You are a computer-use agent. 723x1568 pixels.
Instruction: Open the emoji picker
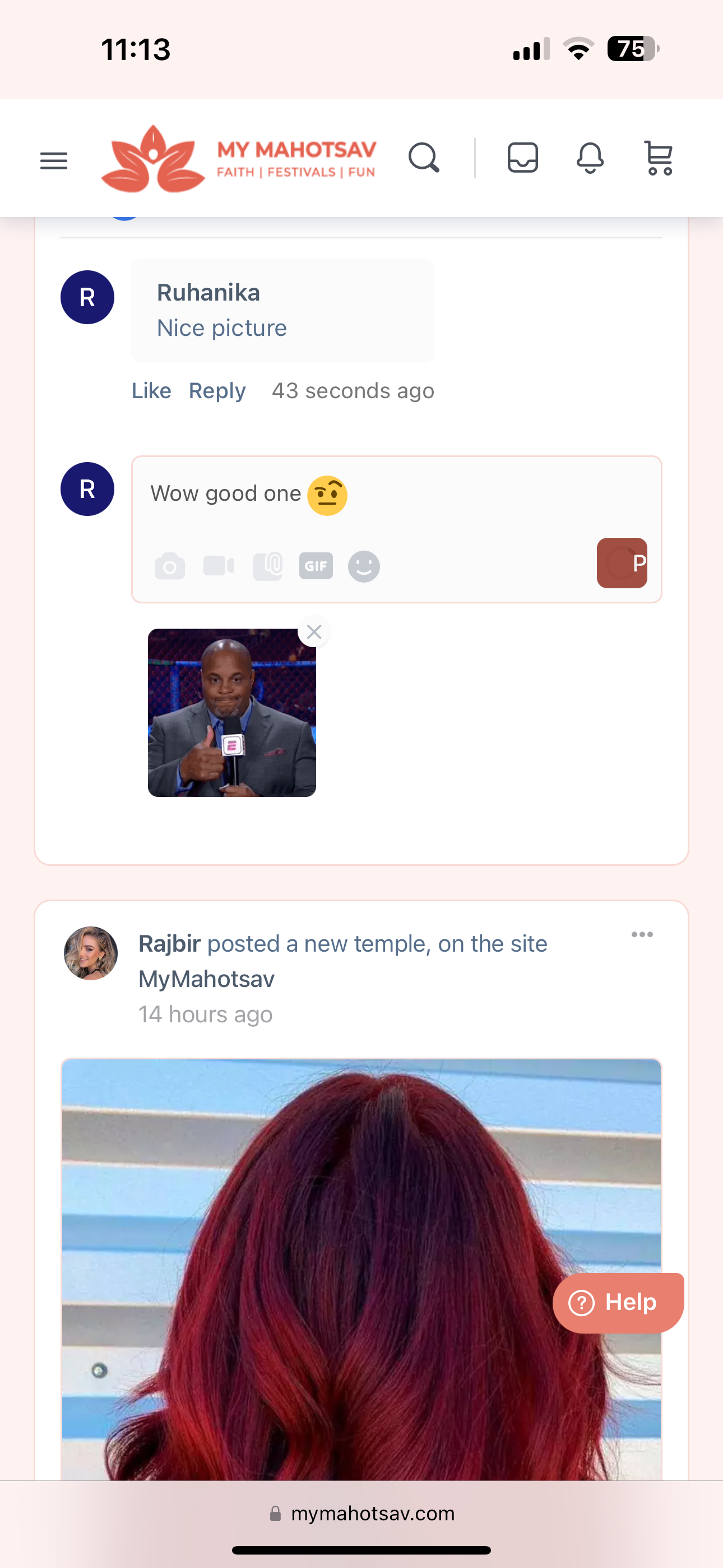point(364,567)
